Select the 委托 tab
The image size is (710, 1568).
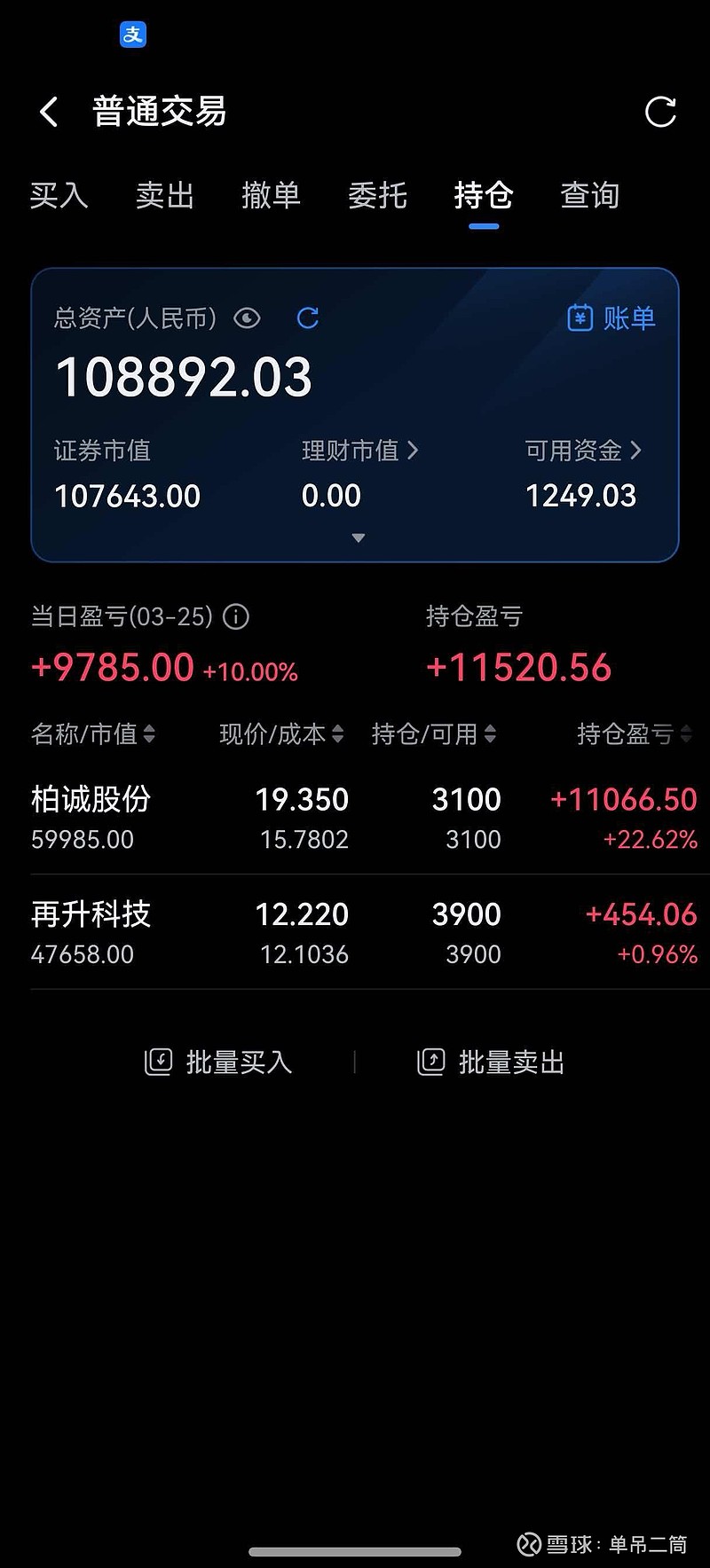pos(377,195)
